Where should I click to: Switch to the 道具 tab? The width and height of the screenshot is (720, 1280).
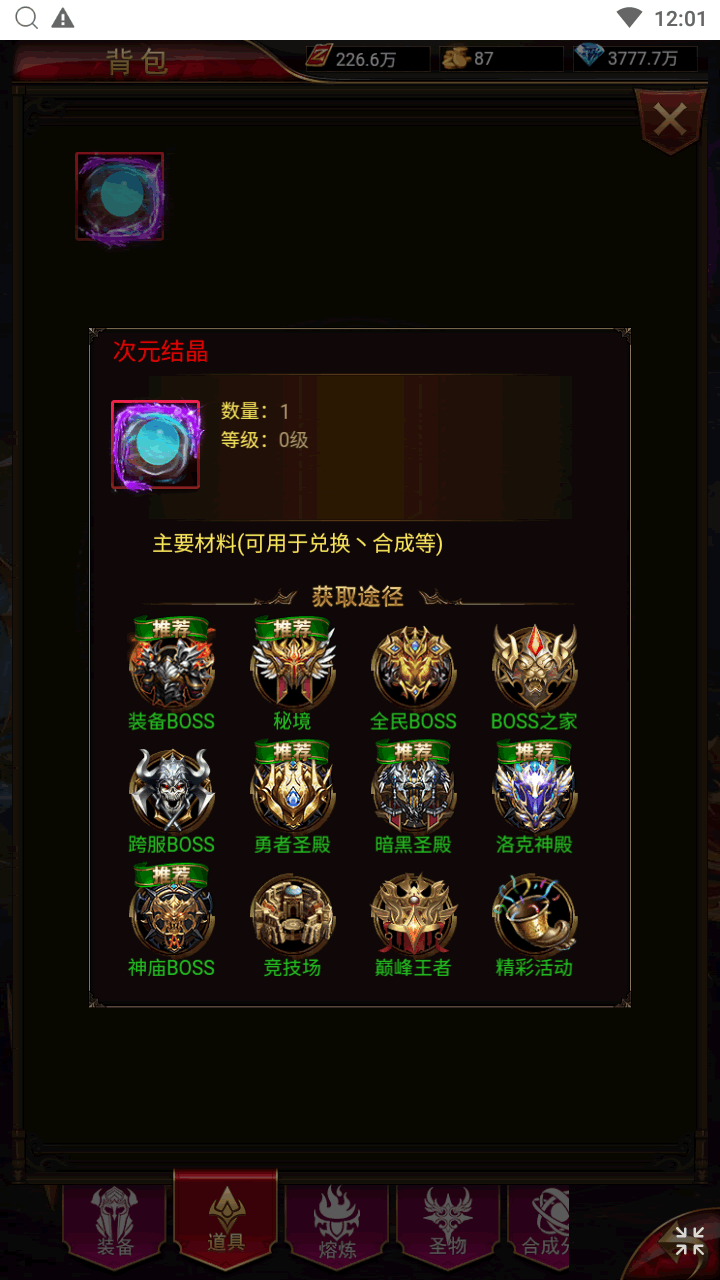pos(226,1220)
